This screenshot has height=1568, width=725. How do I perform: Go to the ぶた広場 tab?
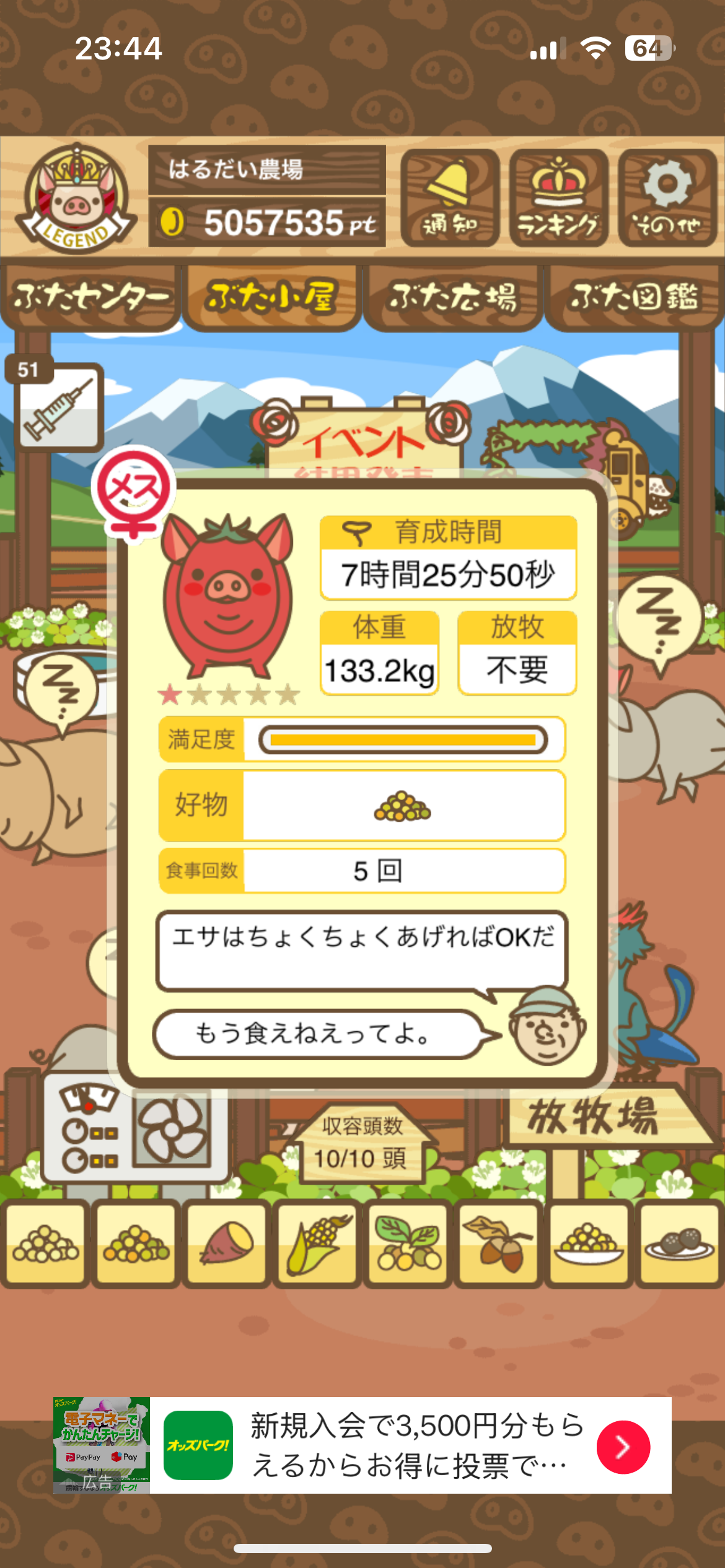pyautogui.click(x=453, y=297)
